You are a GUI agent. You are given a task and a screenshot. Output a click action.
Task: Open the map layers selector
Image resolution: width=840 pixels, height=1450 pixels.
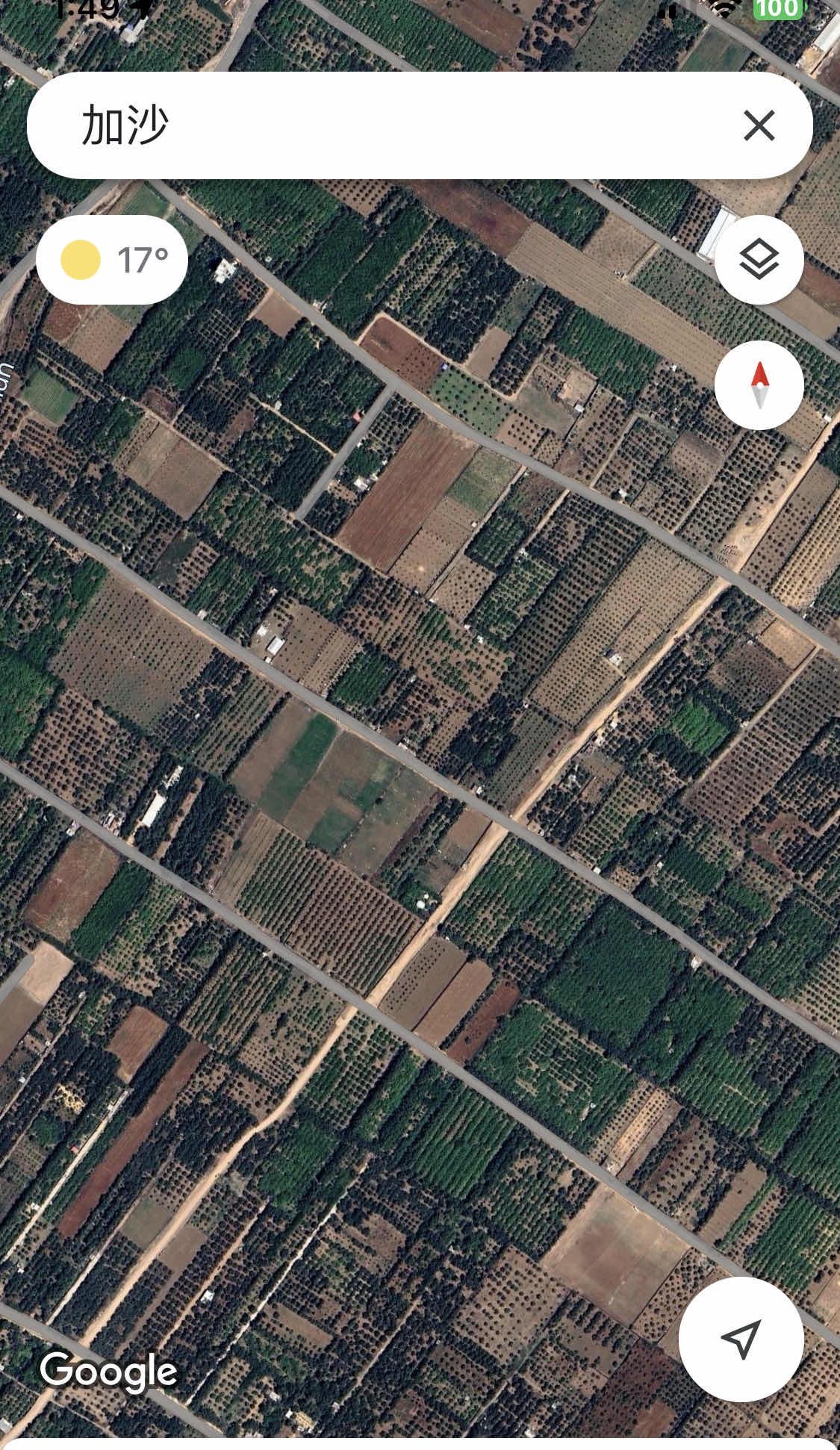[759, 260]
